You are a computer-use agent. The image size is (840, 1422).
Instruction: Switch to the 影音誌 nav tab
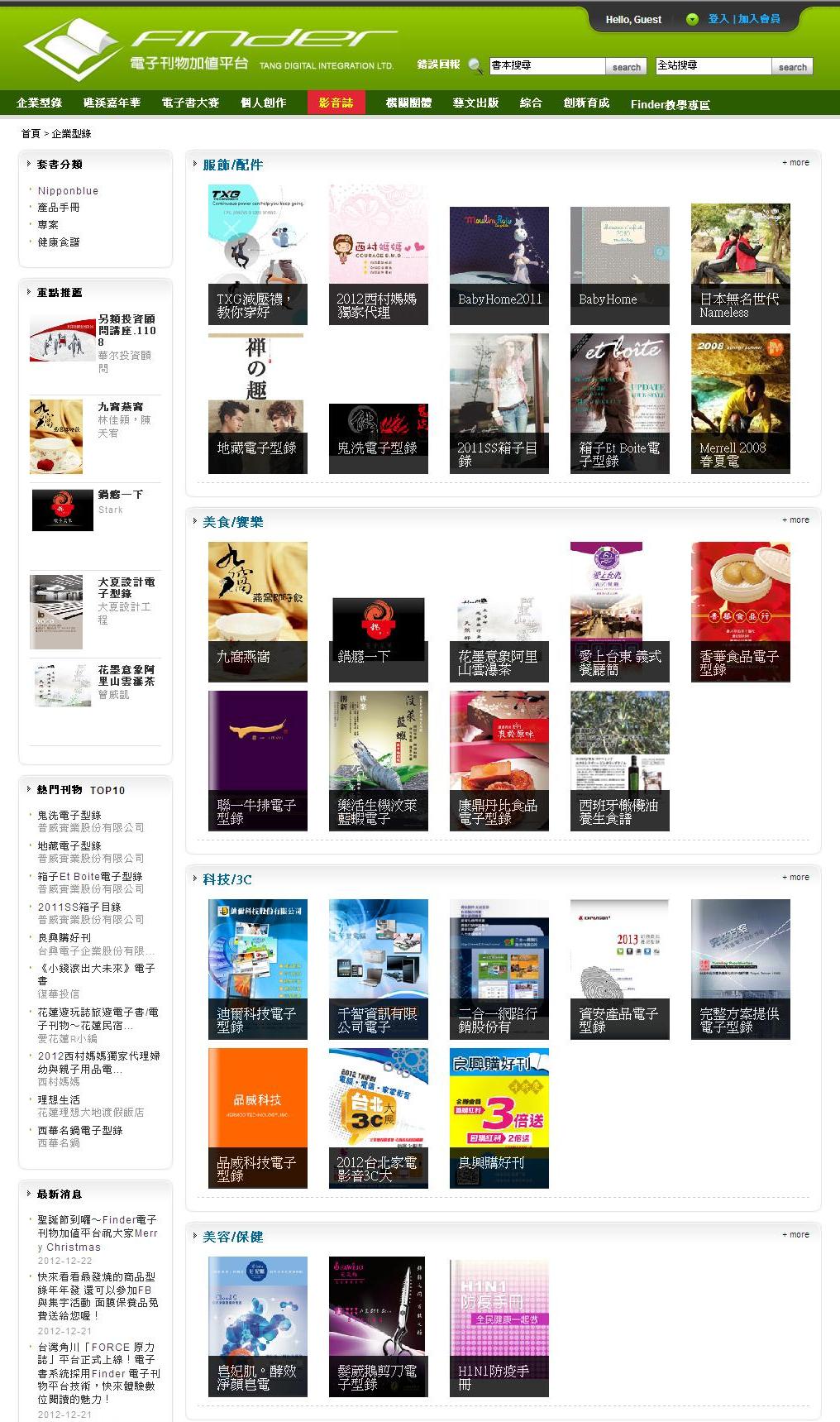click(x=336, y=103)
